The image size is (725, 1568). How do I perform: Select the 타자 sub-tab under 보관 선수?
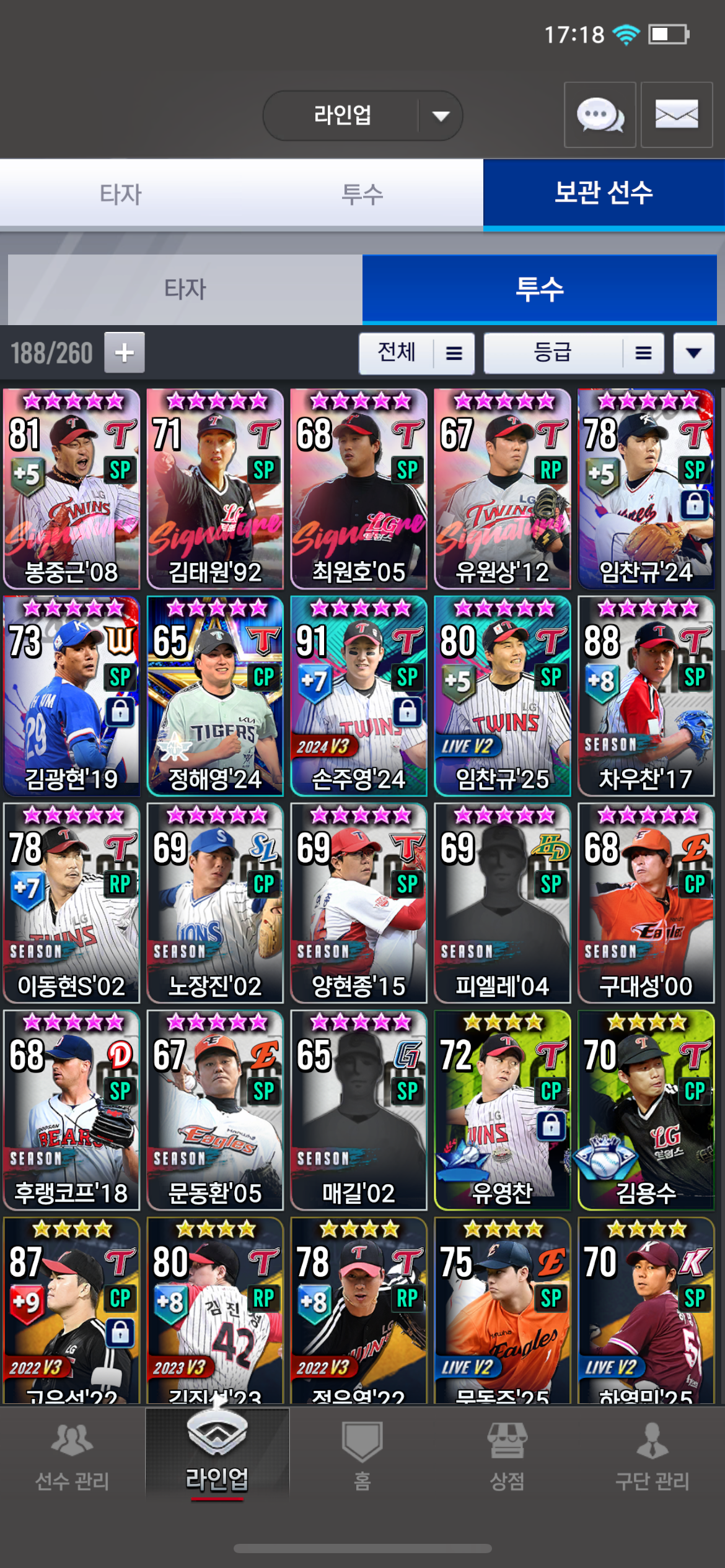point(185,289)
